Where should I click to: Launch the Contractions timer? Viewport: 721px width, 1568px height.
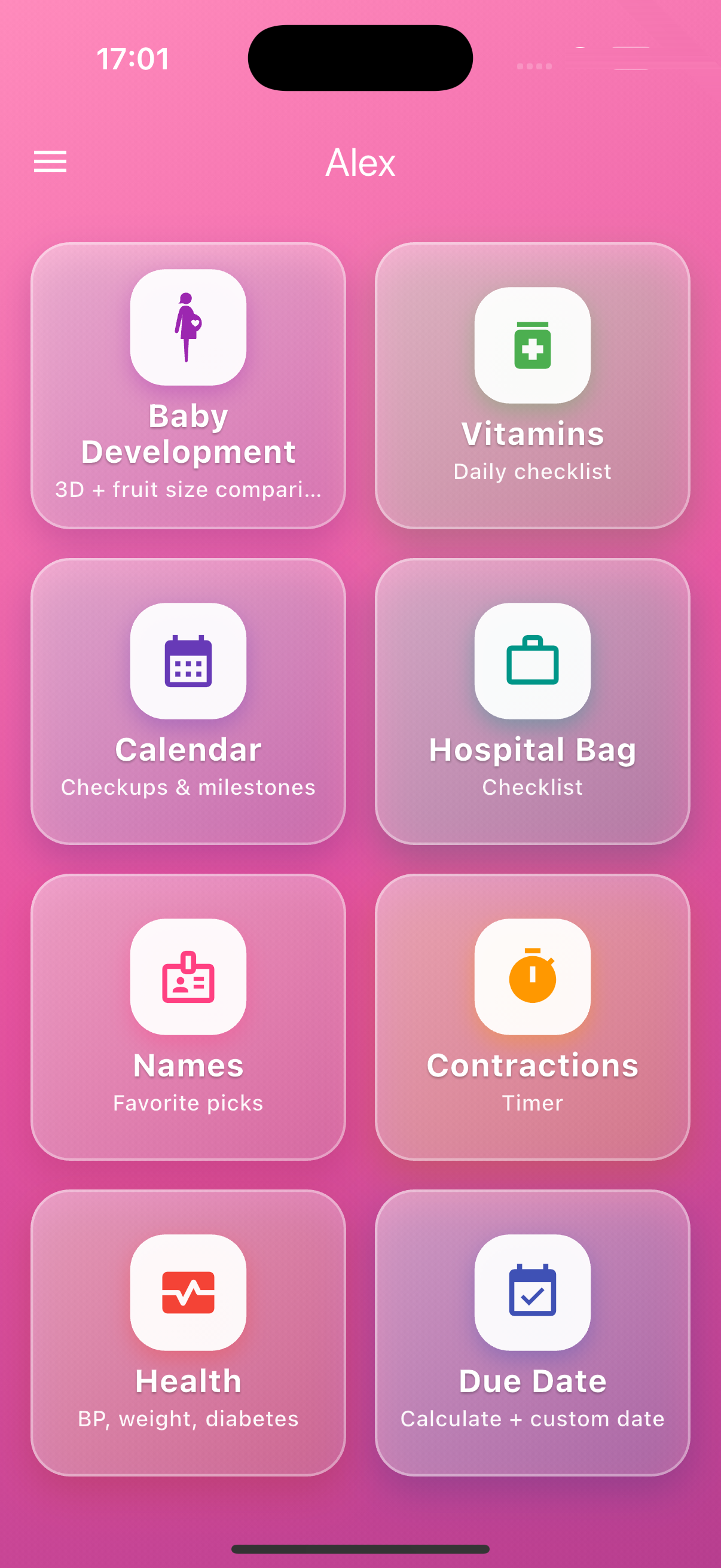(533, 1017)
